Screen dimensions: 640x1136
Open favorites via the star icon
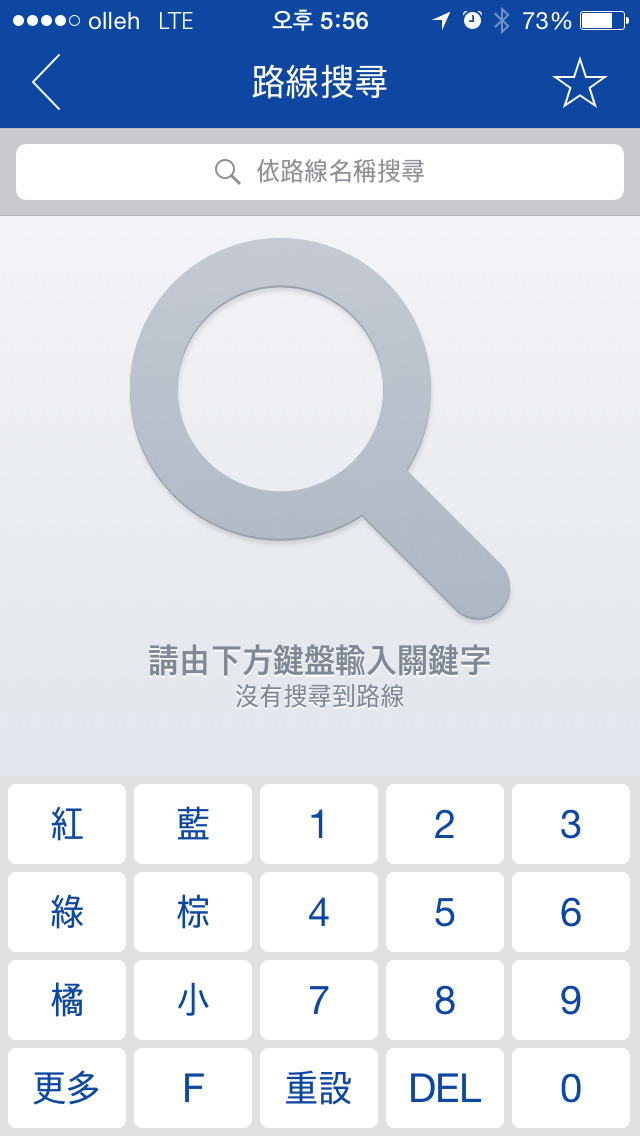coord(579,83)
